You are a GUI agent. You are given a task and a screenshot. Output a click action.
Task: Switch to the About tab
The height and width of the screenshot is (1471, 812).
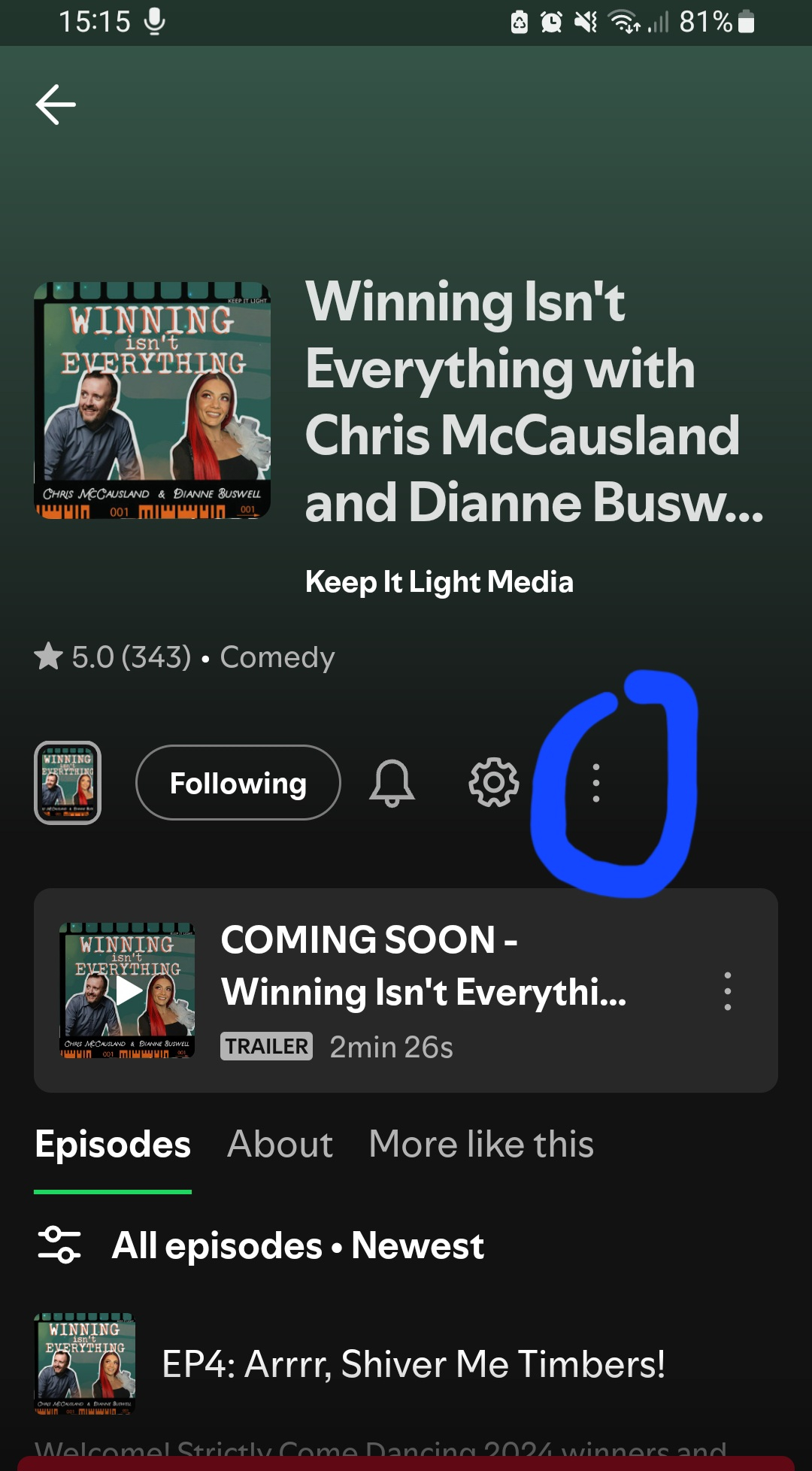280,1144
